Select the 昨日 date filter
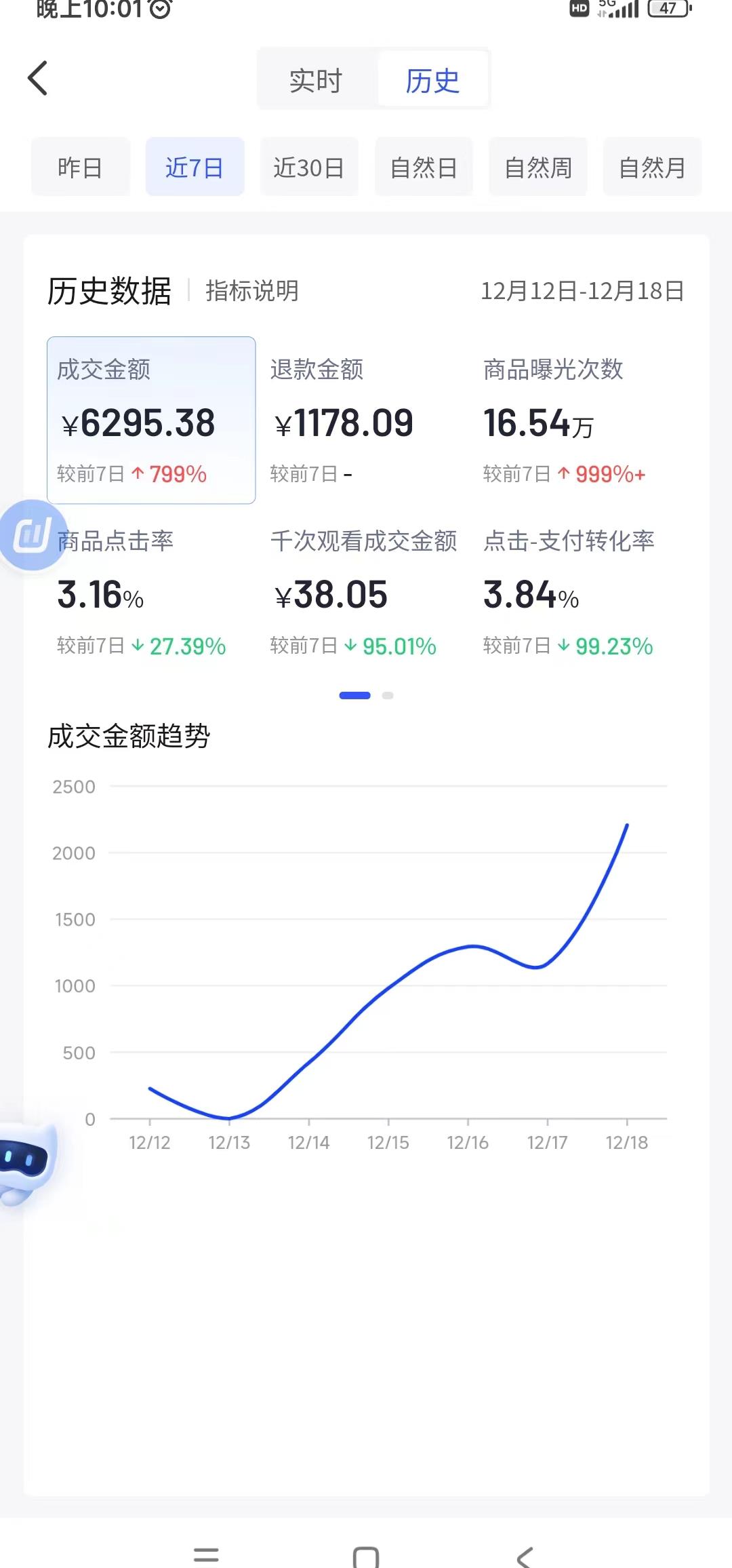 (81, 167)
